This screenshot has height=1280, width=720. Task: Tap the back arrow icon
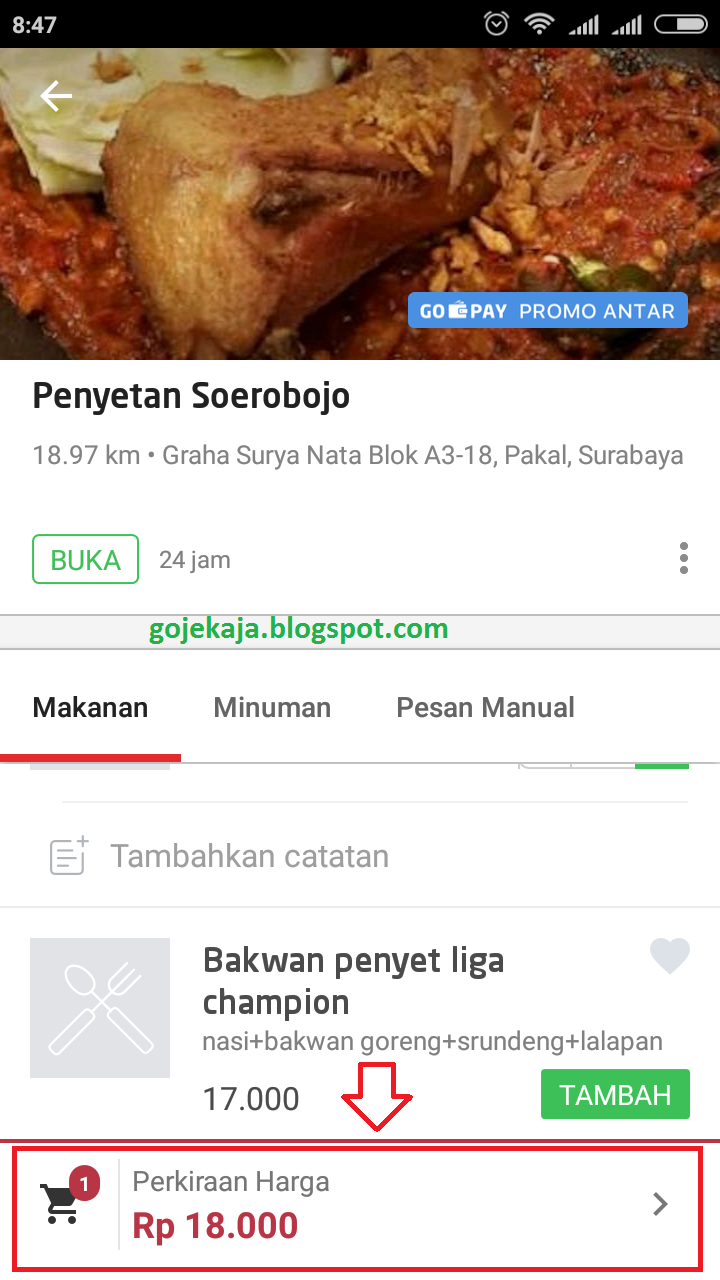coord(55,95)
